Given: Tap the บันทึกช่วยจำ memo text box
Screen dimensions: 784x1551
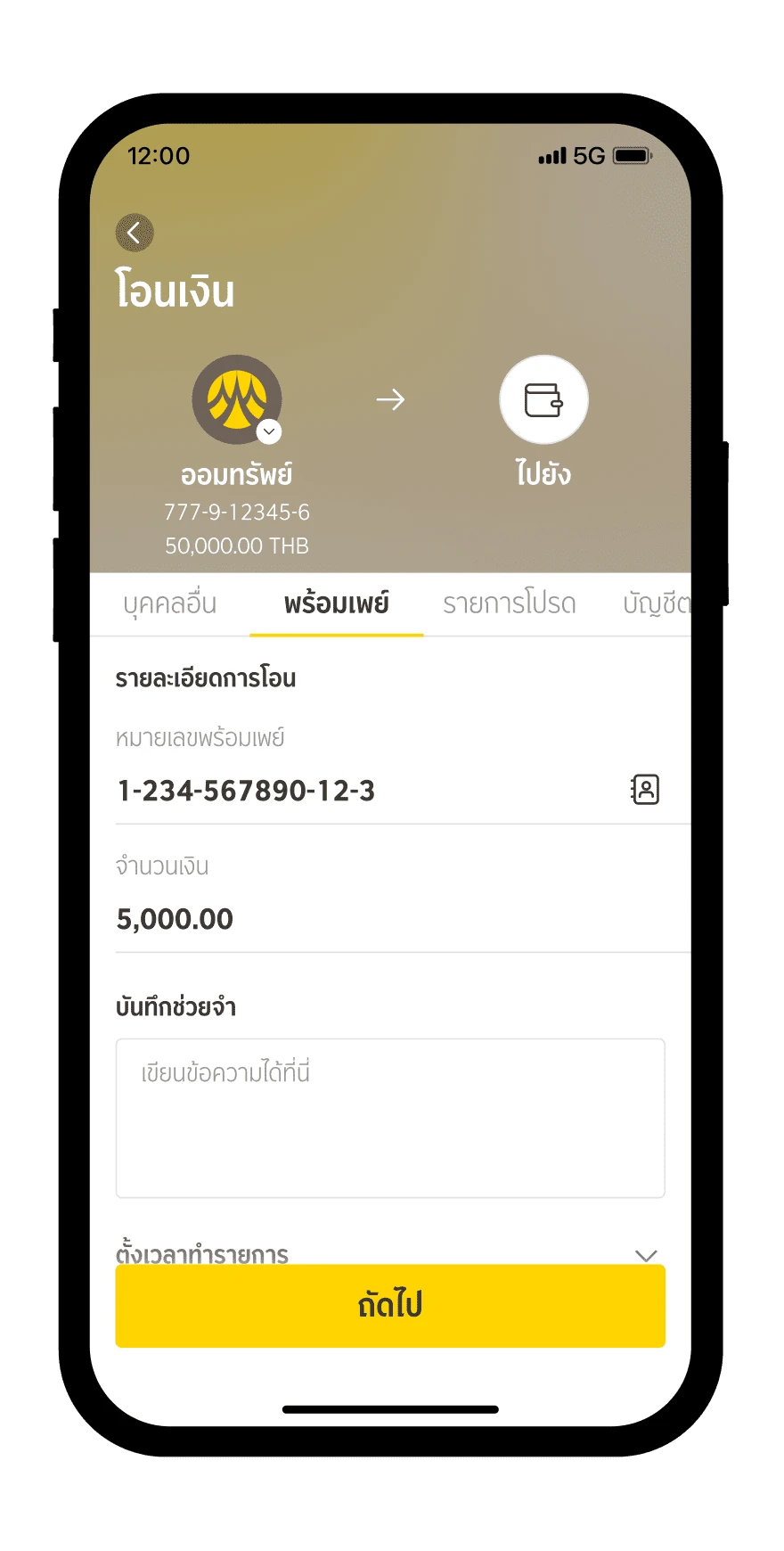Looking at the screenshot, I should click(x=390, y=1118).
